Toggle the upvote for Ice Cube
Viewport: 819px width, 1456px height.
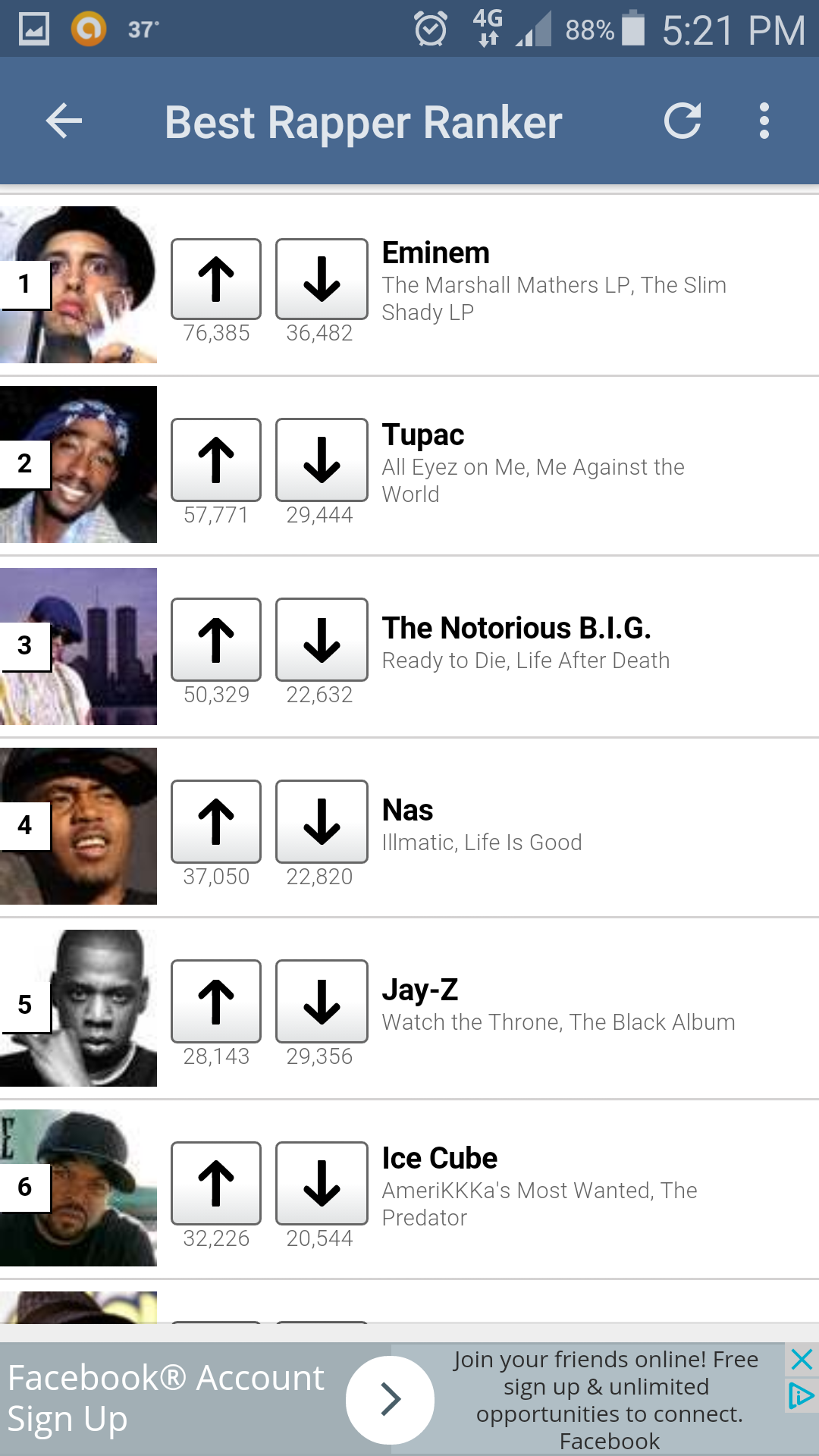pyautogui.click(x=215, y=1181)
